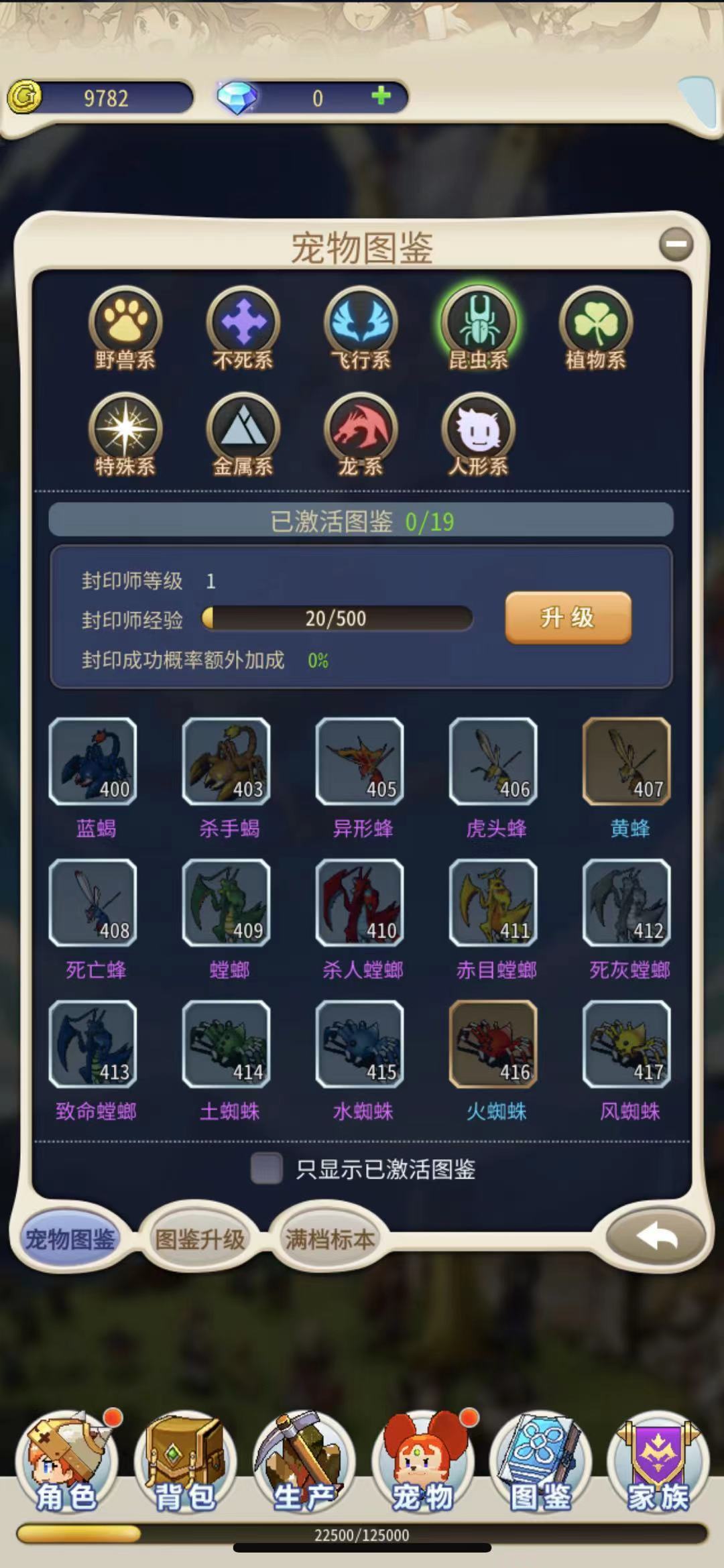Screen dimensions: 724x1568
Task: Open the 家族 section
Action: coord(658,1461)
